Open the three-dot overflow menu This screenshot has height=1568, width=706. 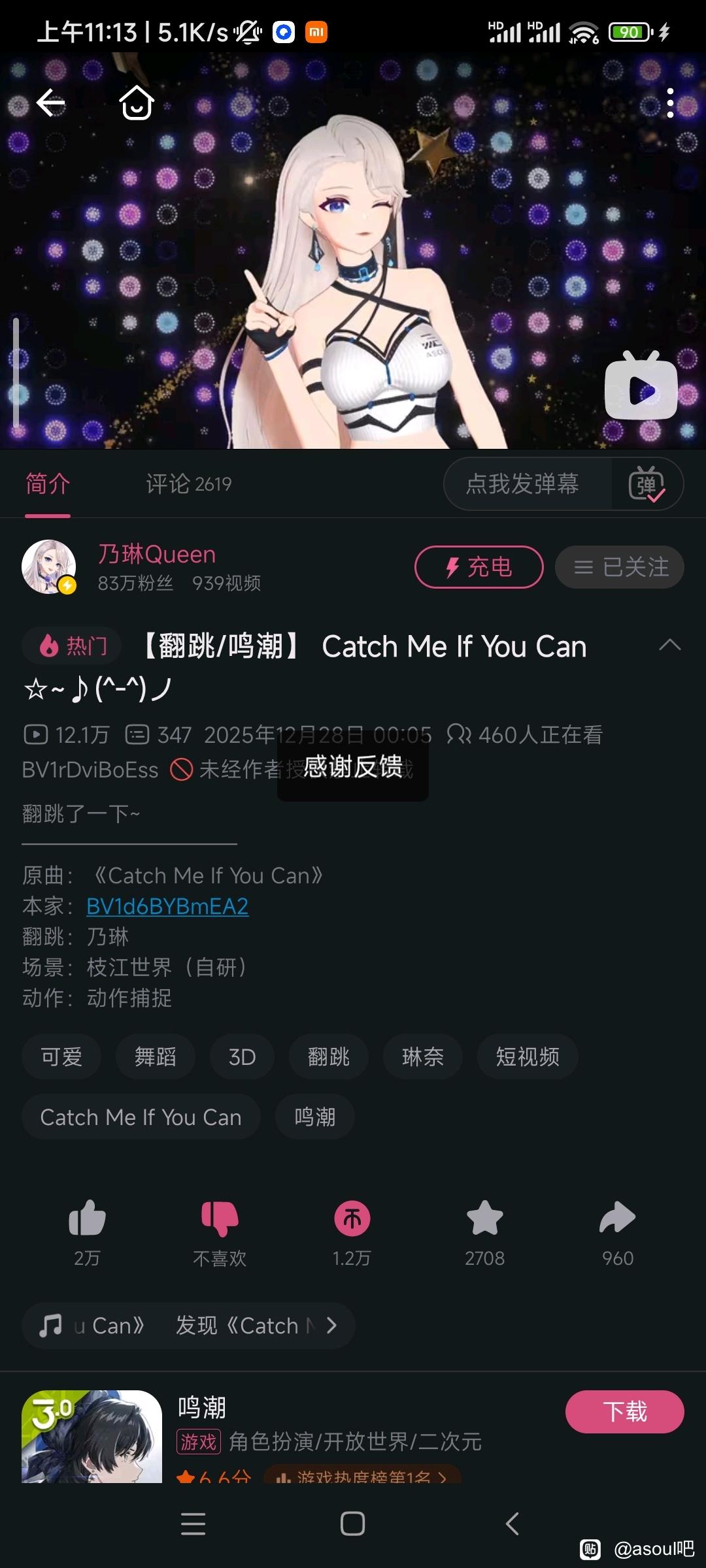pyautogui.click(x=670, y=103)
